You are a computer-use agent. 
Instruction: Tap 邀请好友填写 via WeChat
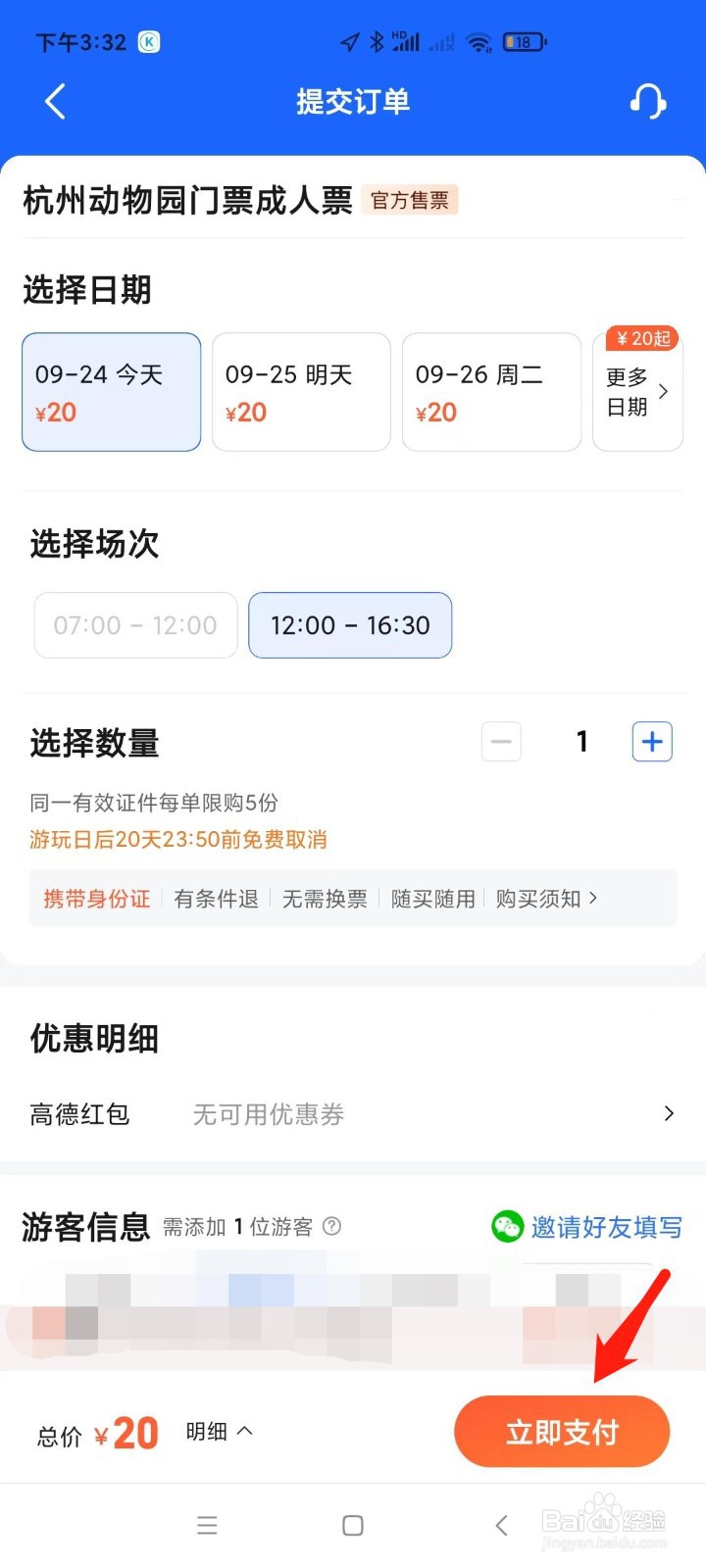coord(587,1227)
